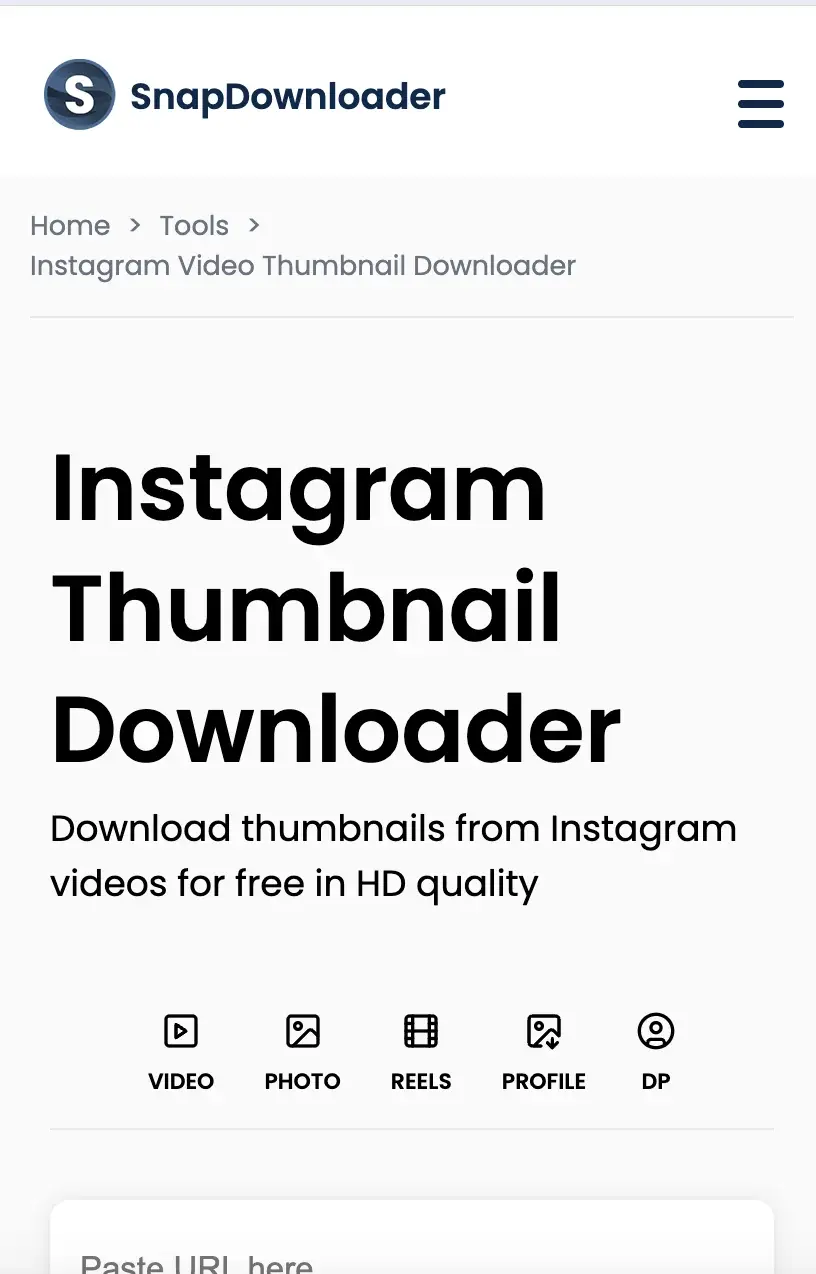Select the PROFILE downloader tab
The height and width of the screenshot is (1274, 816).
coord(543,1052)
